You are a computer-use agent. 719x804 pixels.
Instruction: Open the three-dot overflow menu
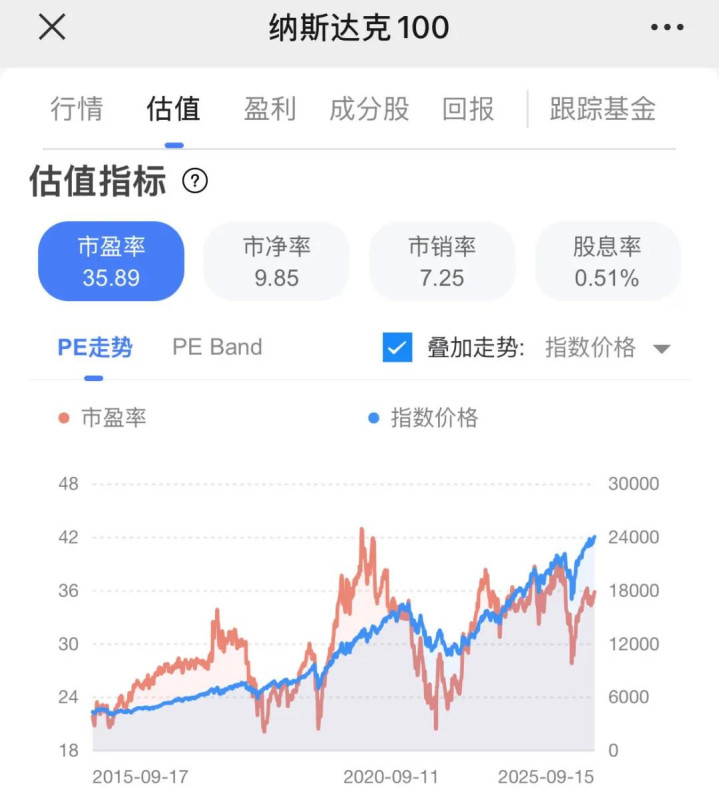pos(667,27)
